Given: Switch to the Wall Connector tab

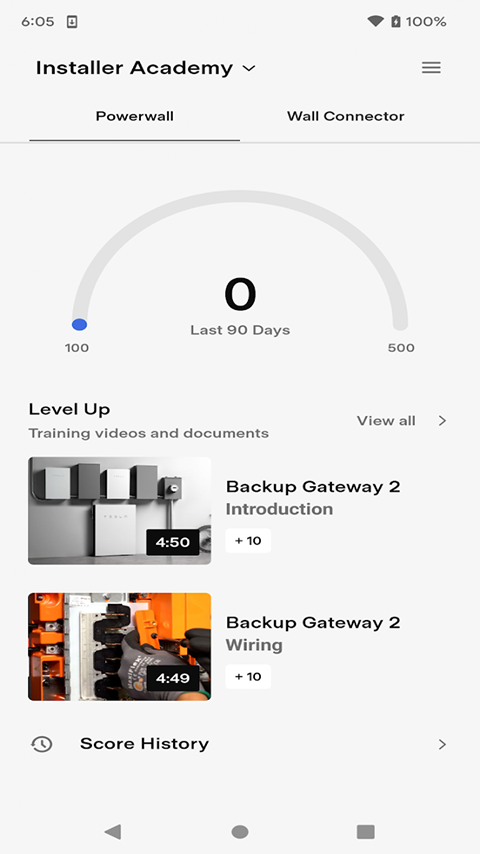Looking at the screenshot, I should (x=345, y=116).
